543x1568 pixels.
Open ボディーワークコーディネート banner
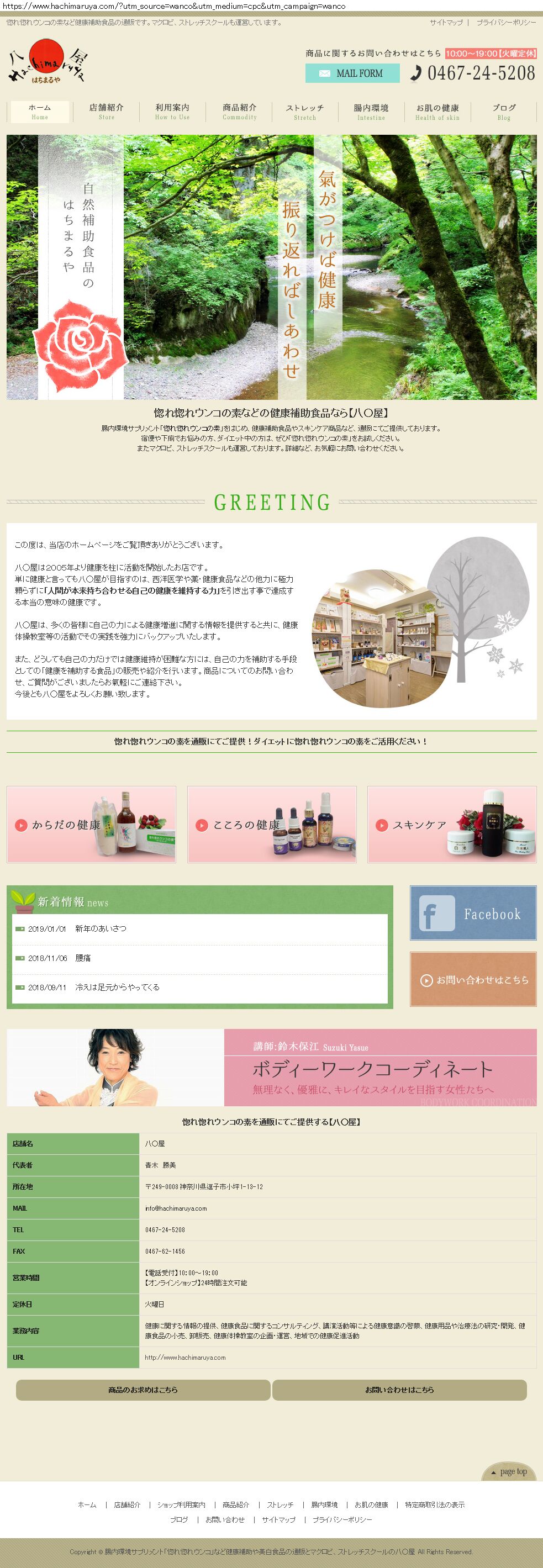(x=272, y=1068)
